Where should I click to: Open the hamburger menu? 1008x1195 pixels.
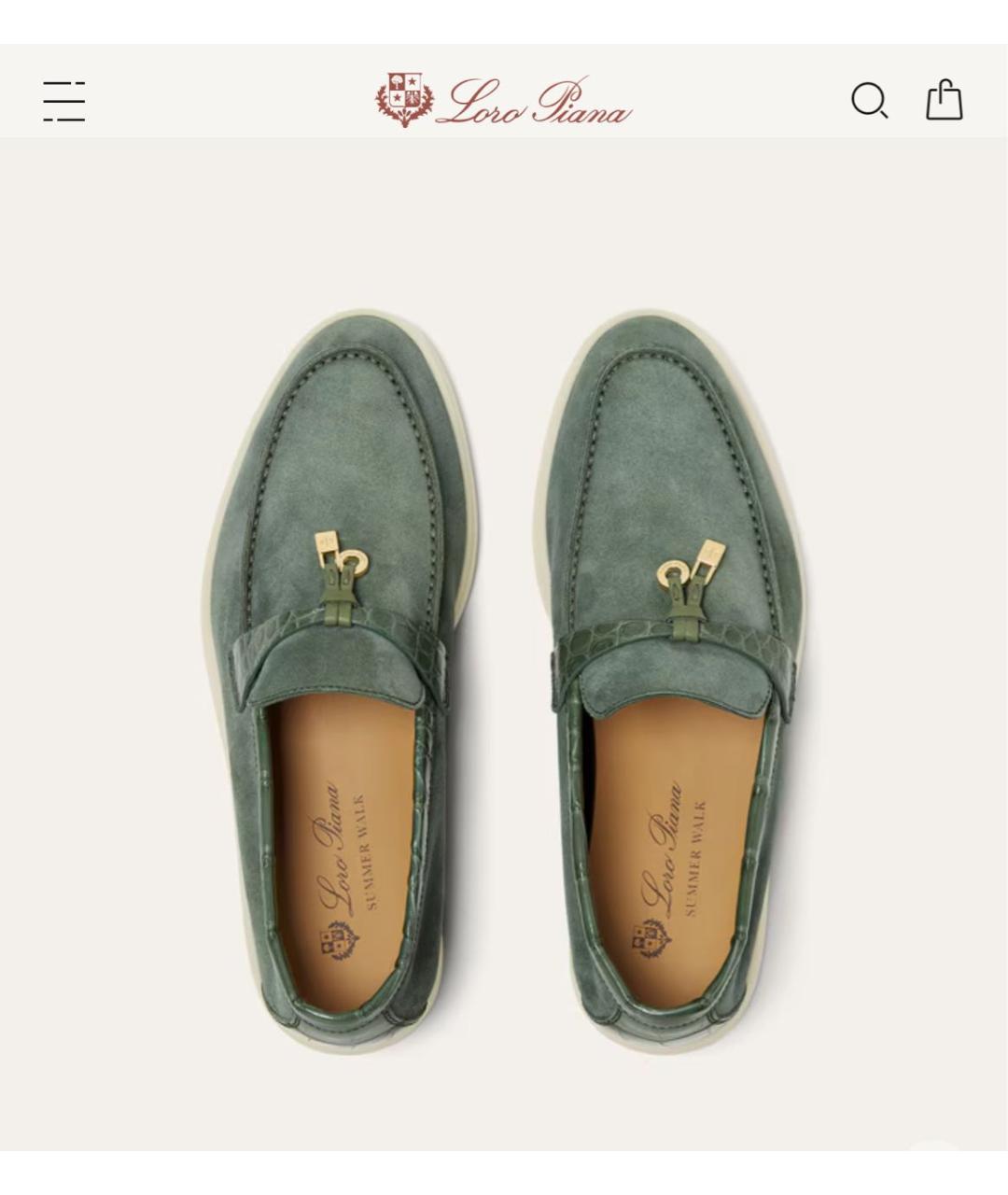tap(63, 101)
